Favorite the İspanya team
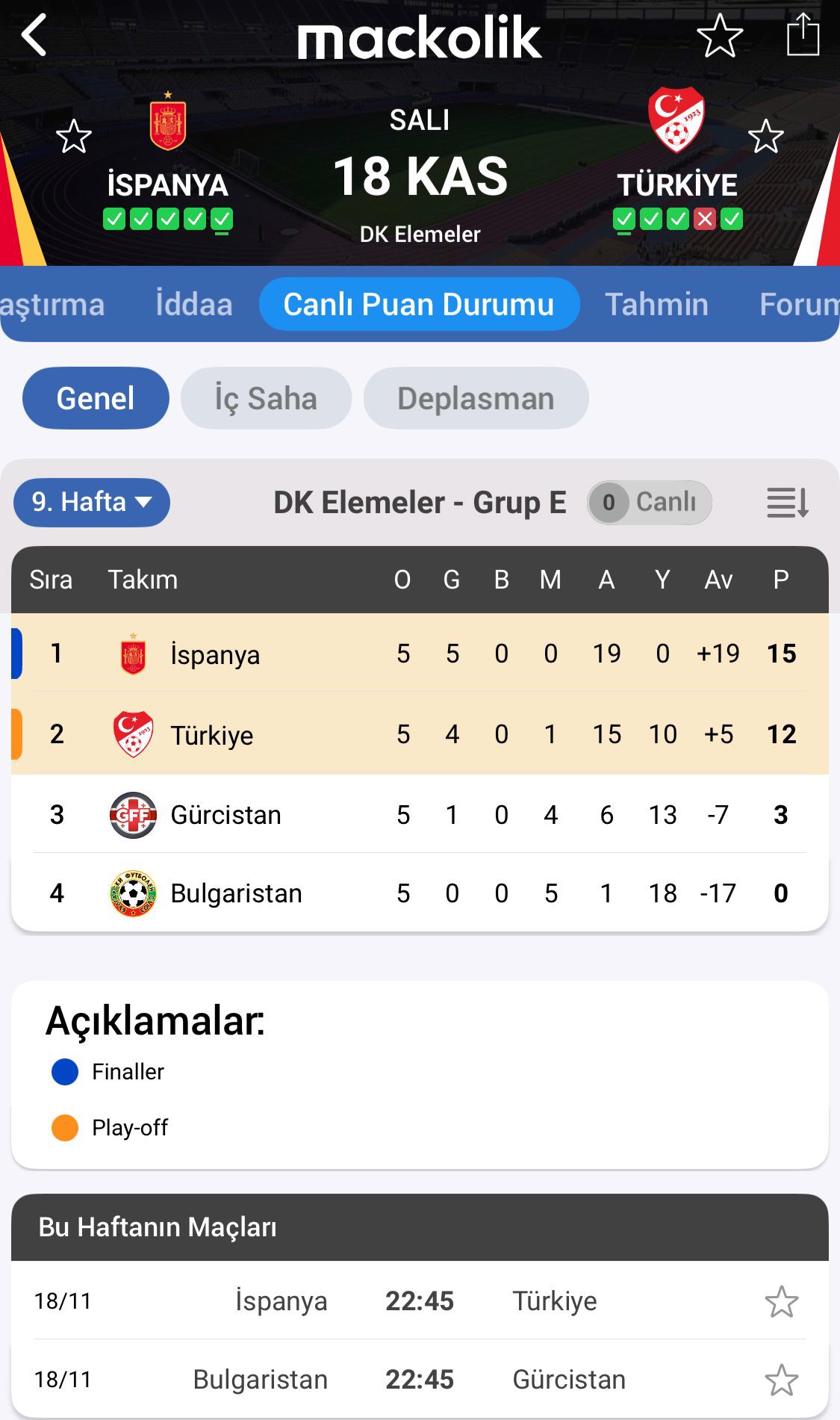 tap(73, 137)
